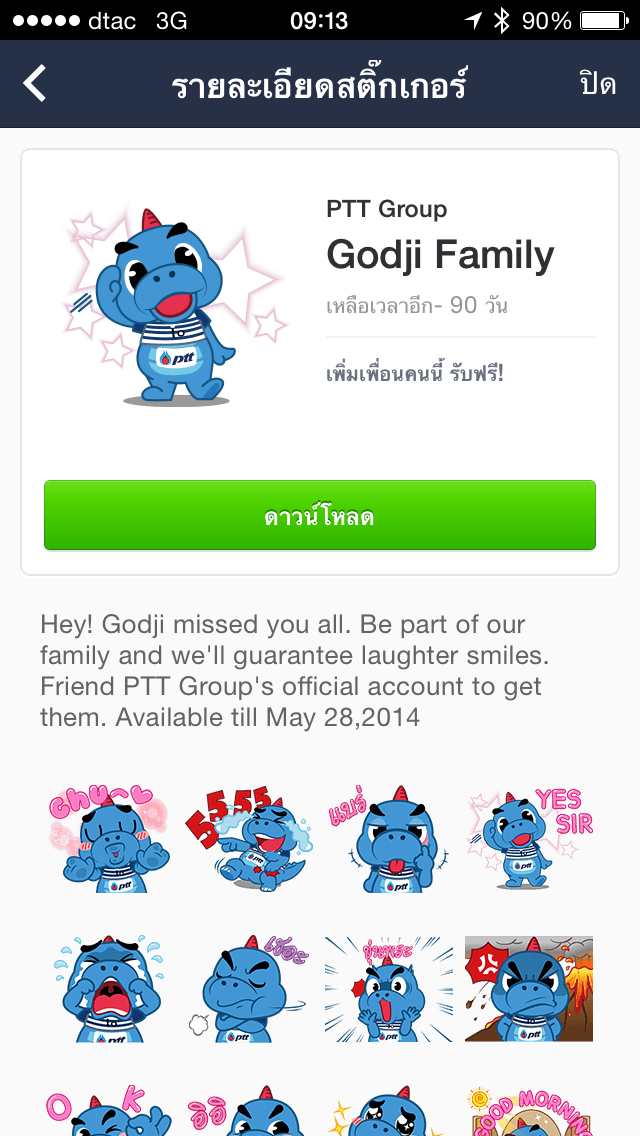Screen dimensions: 640x1136
Task: Go back using the arrow icon
Action: pos(35,84)
